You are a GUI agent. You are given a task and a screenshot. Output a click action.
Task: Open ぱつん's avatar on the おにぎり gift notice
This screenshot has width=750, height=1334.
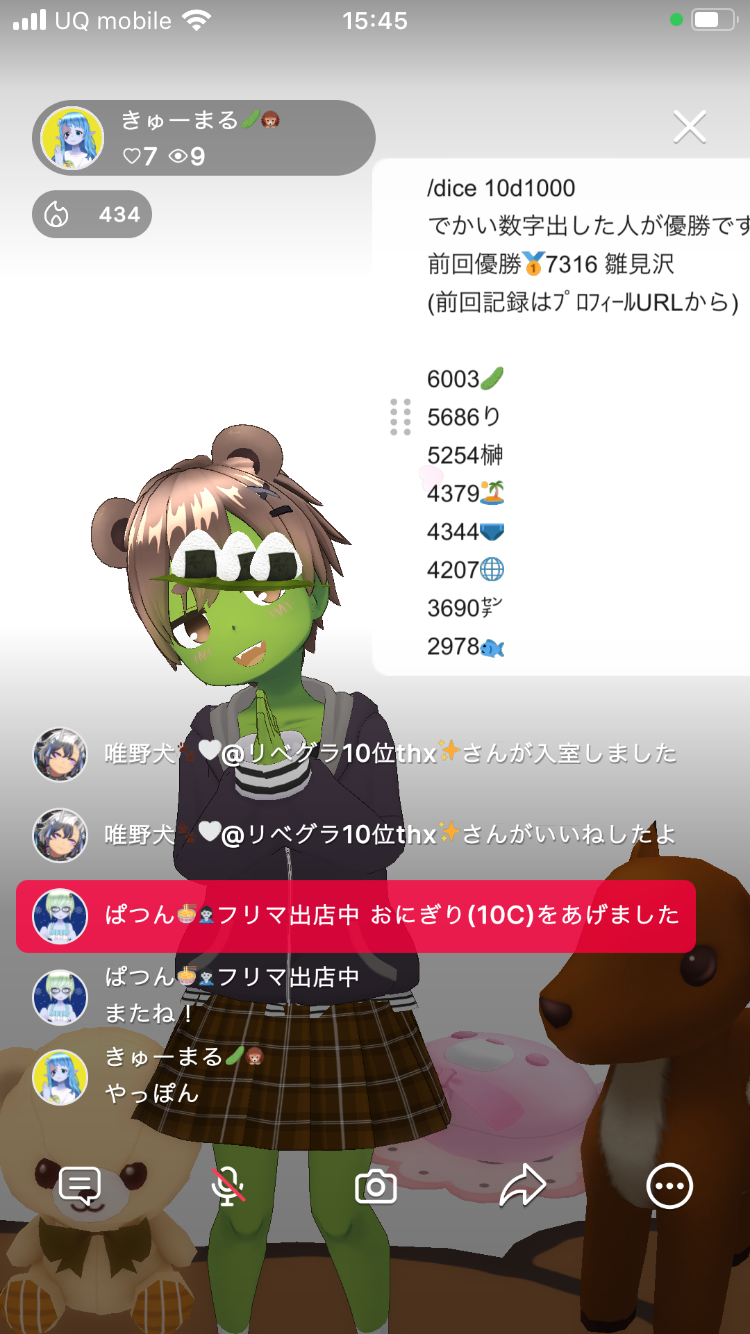(x=60, y=915)
